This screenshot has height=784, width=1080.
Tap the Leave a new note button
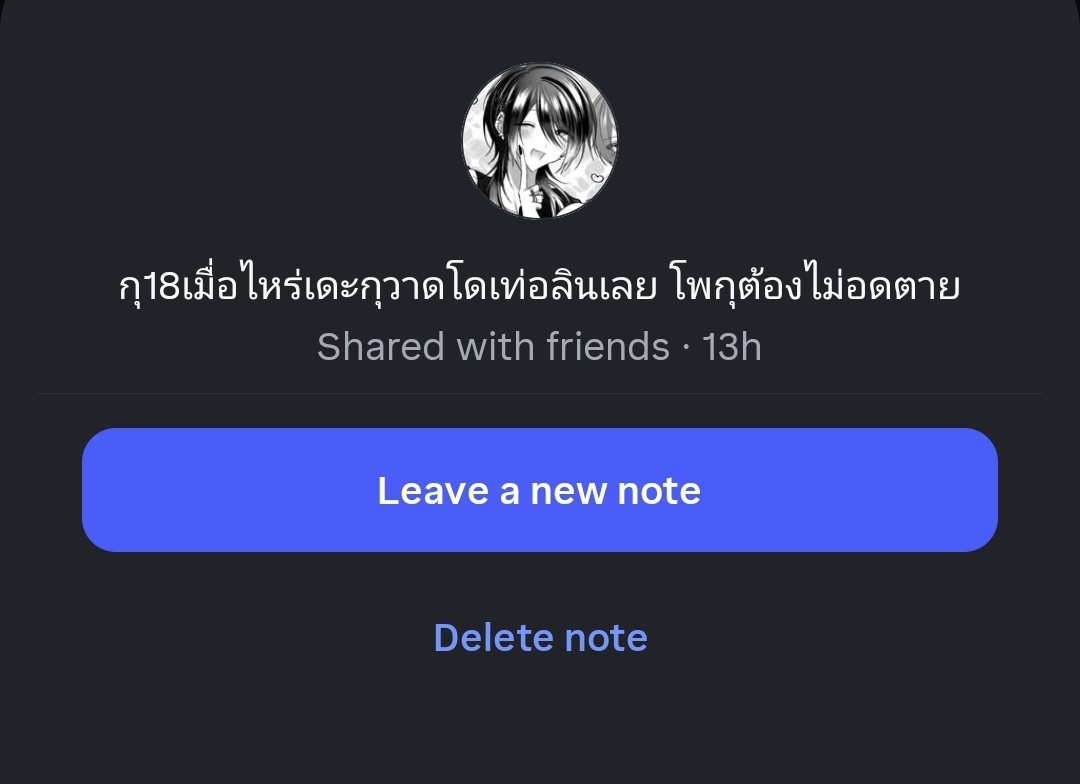click(539, 490)
